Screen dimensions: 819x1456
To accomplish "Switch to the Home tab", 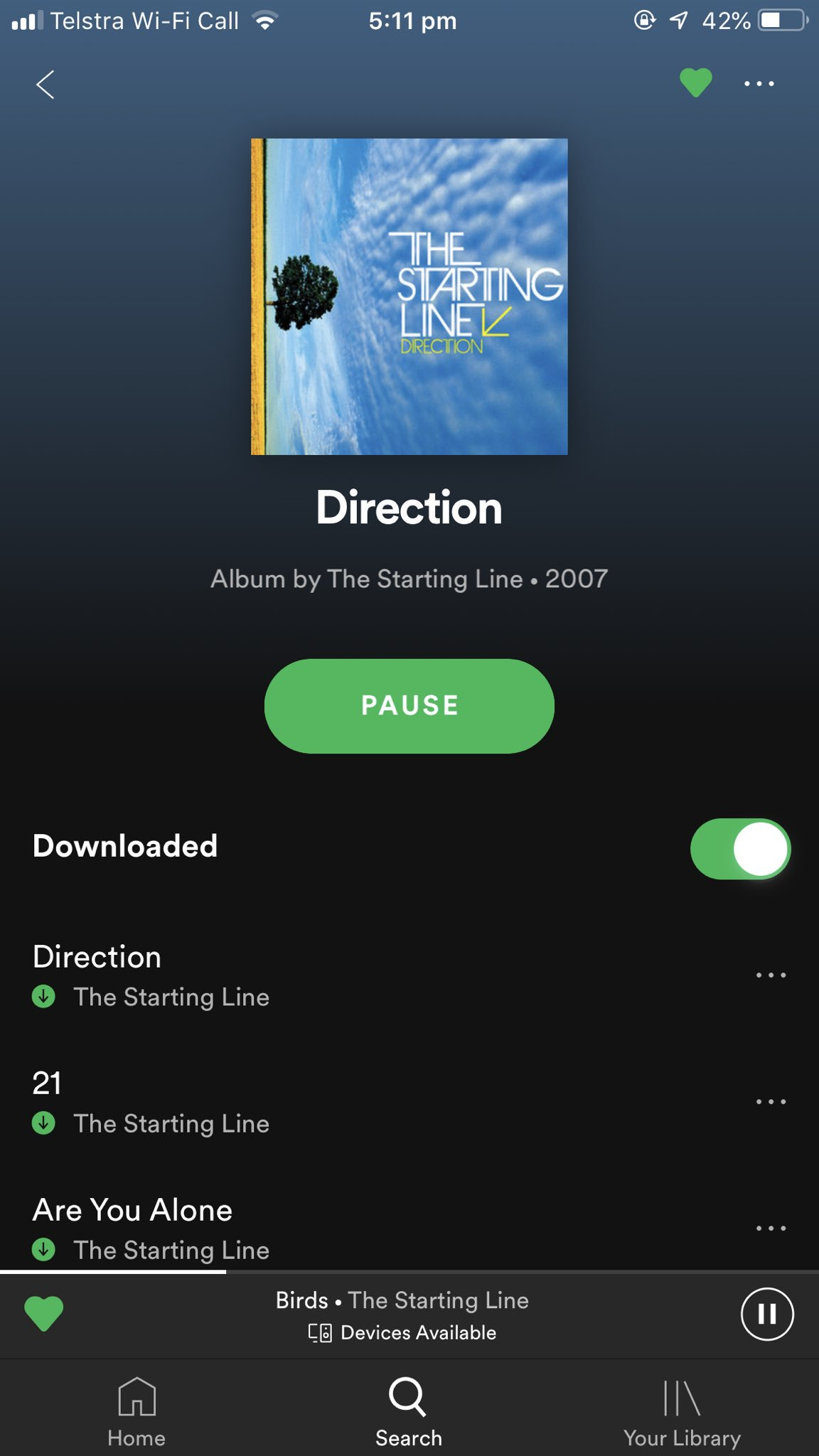I will point(136,1412).
